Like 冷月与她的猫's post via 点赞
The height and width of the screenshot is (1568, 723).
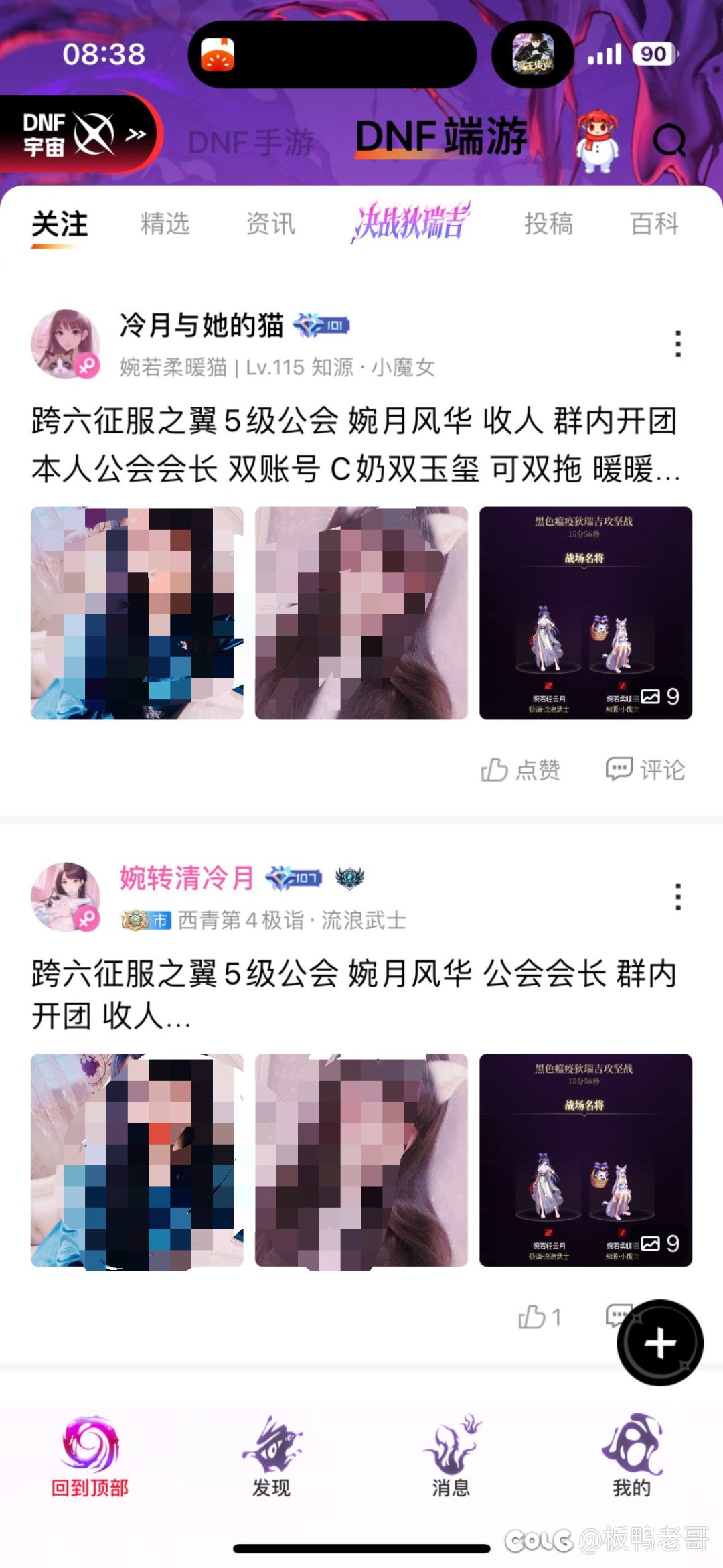[521, 770]
